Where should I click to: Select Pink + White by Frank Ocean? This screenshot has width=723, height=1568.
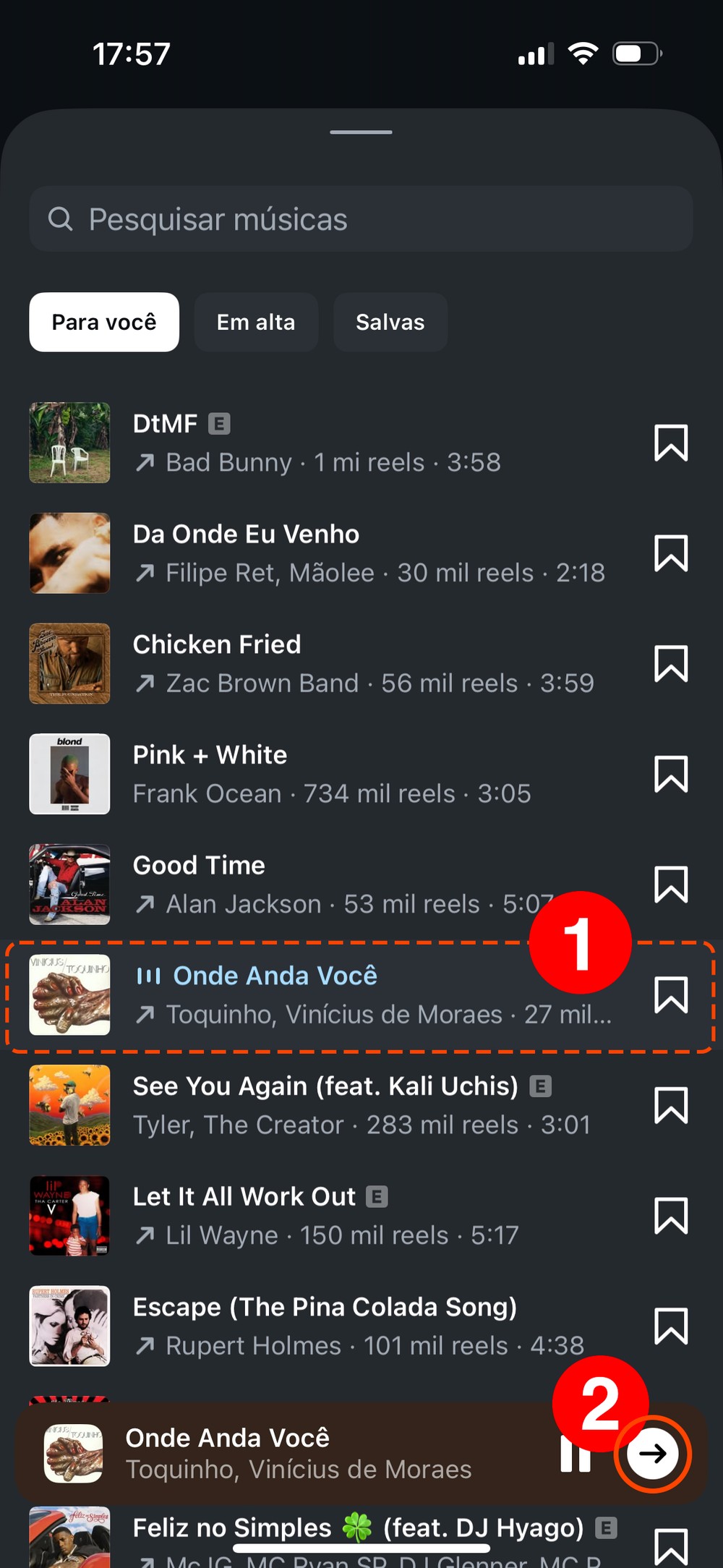tap(325, 774)
